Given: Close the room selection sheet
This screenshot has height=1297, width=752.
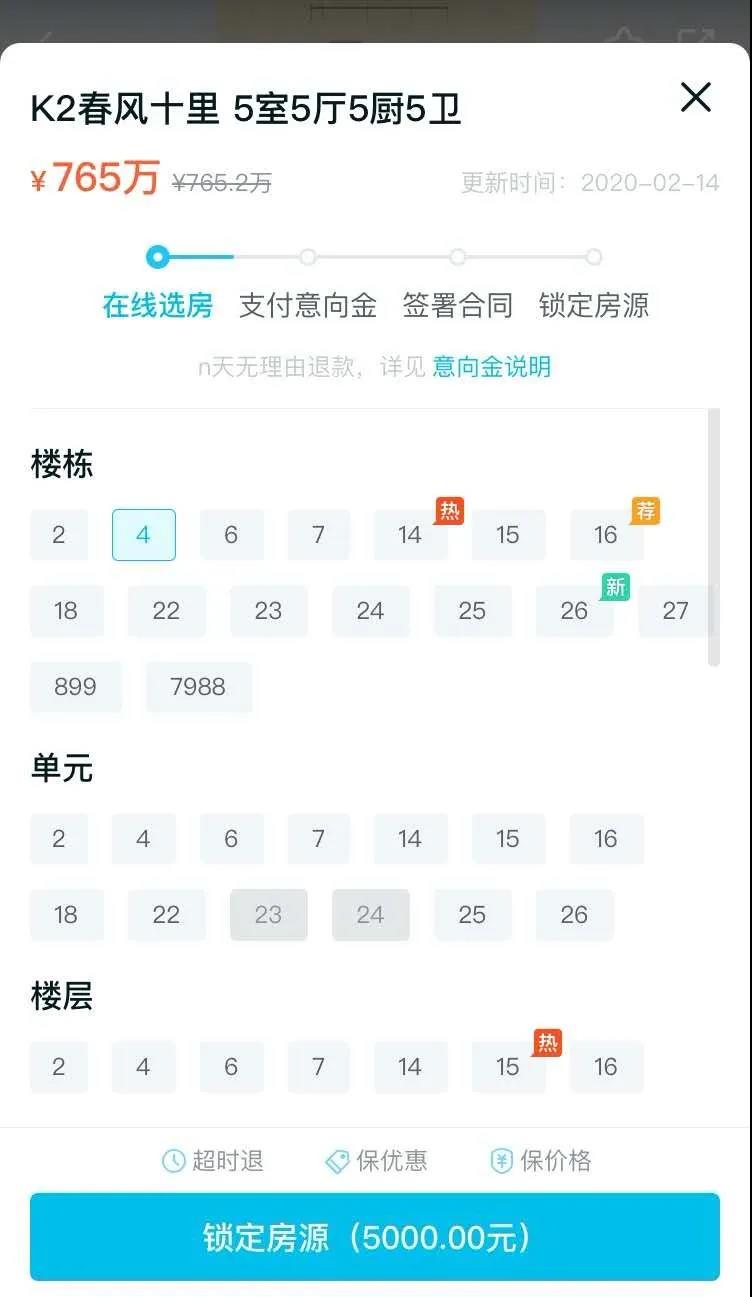Looking at the screenshot, I should (x=695, y=98).
